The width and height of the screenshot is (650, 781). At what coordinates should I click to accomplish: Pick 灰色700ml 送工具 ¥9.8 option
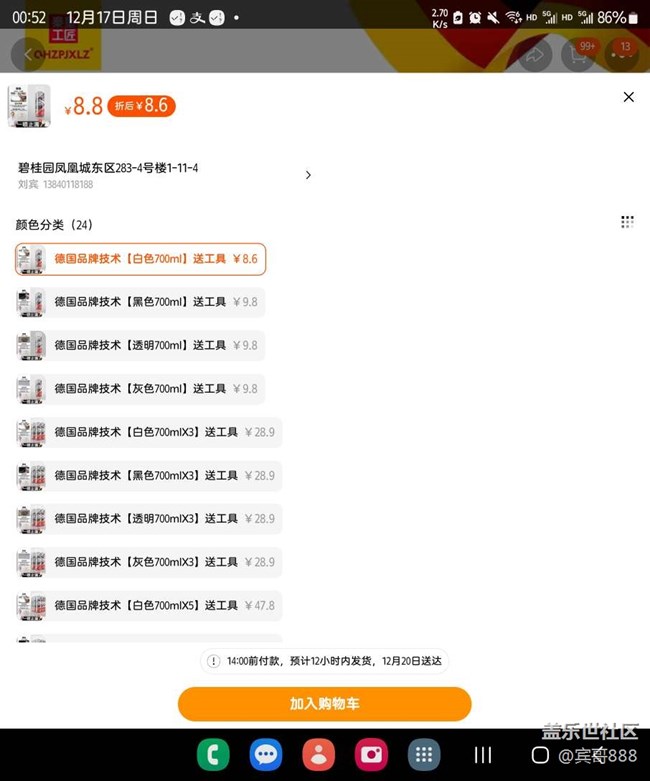point(140,389)
